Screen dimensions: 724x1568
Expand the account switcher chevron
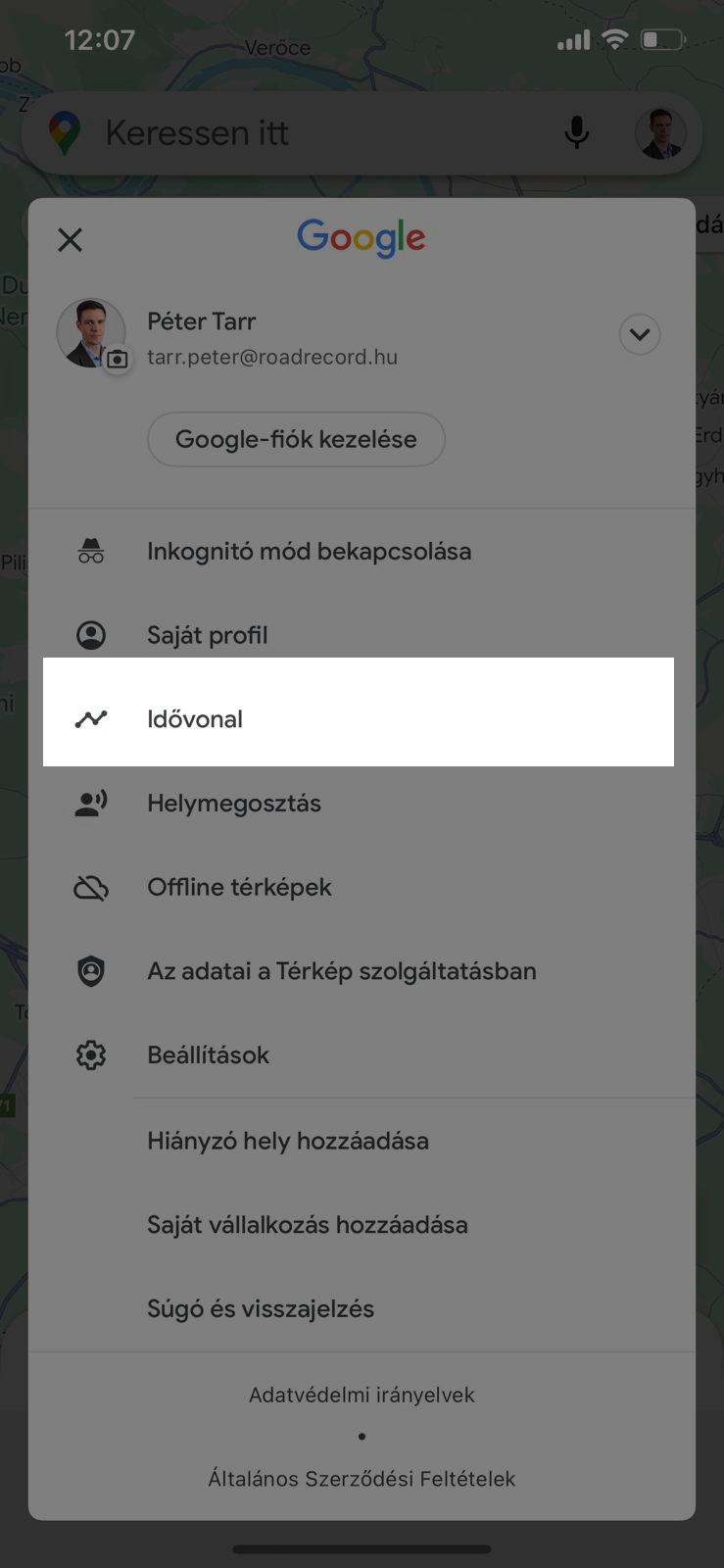640,335
